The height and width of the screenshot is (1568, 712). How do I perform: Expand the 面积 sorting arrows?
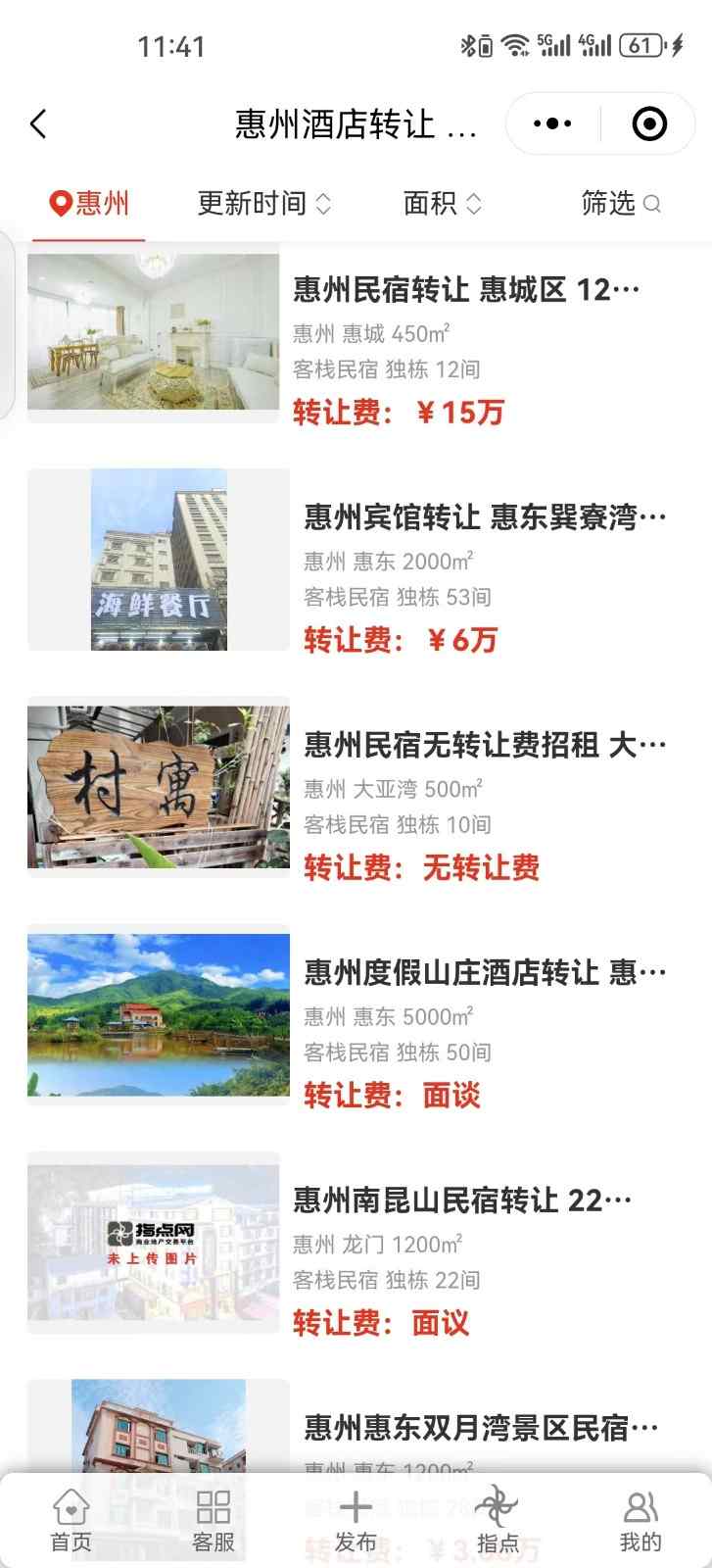(x=476, y=203)
